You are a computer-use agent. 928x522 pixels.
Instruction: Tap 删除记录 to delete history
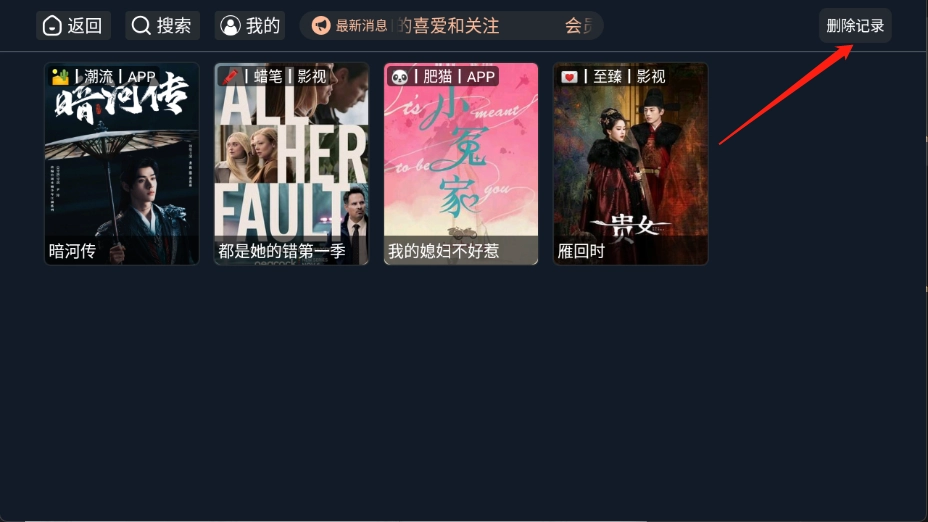(855, 26)
